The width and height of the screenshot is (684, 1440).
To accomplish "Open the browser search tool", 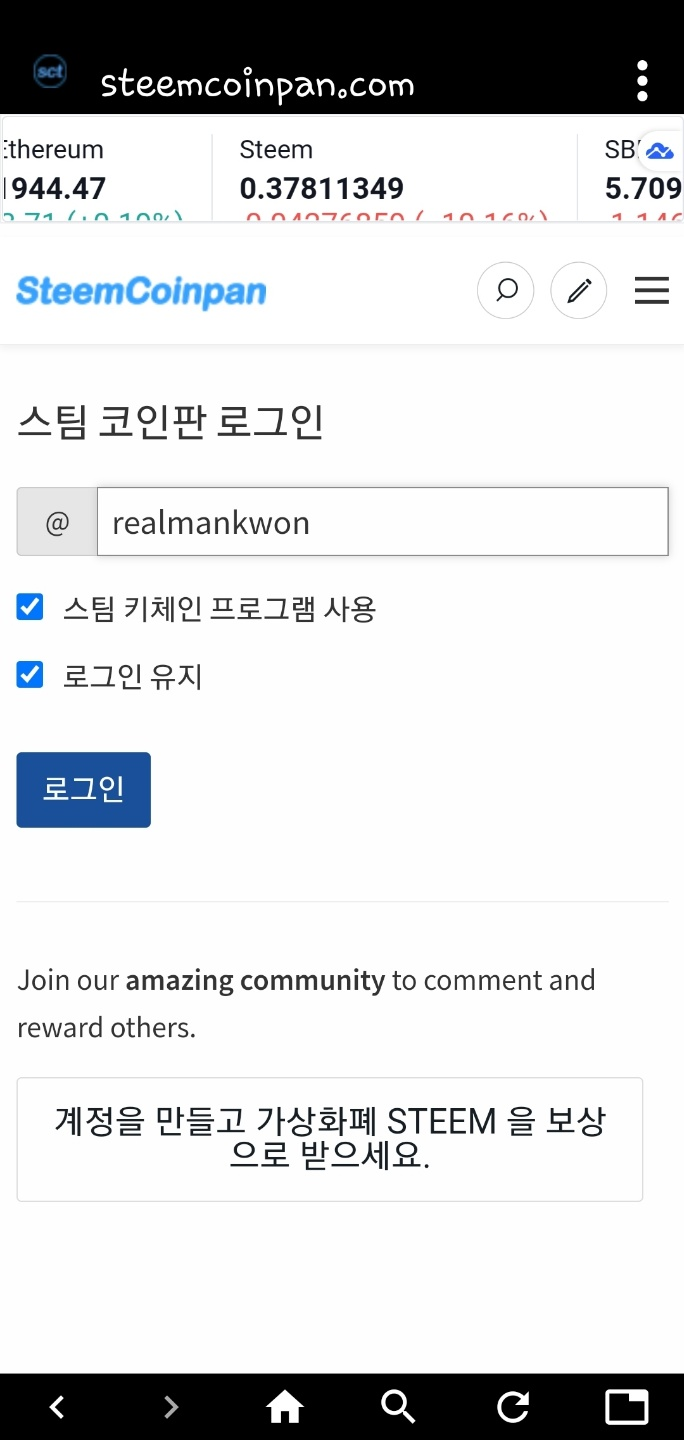I will tap(398, 1407).
